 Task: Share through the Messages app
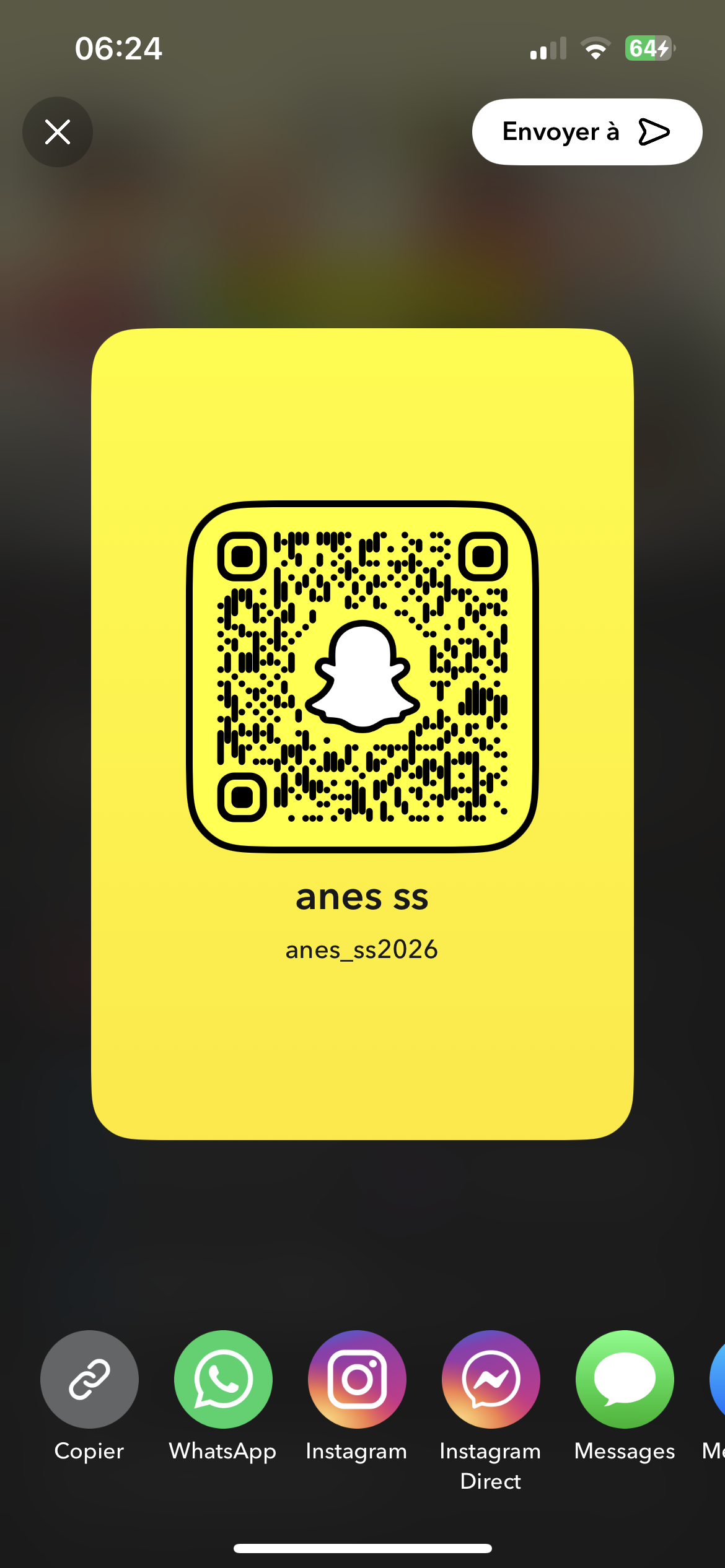(625, 1380)
